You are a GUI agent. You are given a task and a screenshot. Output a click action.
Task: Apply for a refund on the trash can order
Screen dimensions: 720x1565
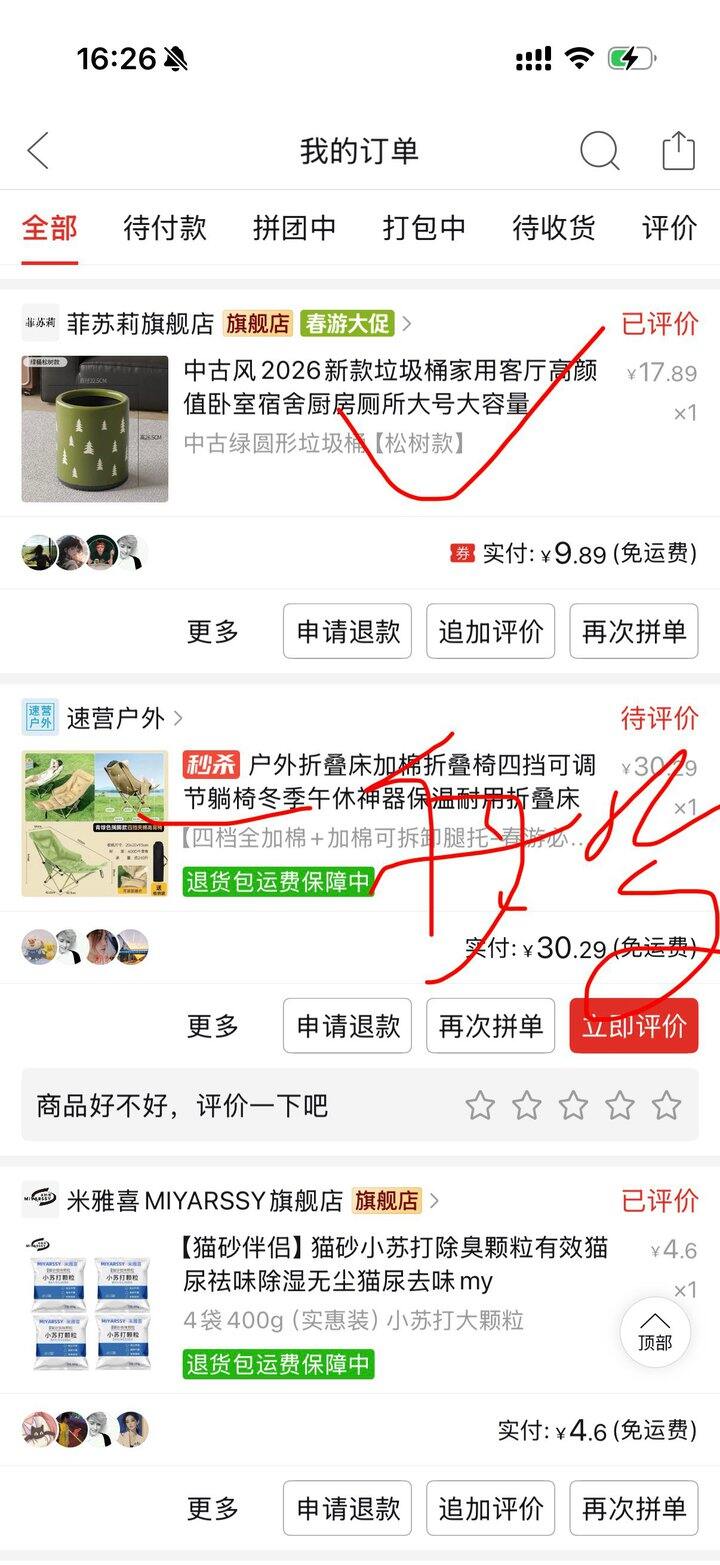[348, 631]
